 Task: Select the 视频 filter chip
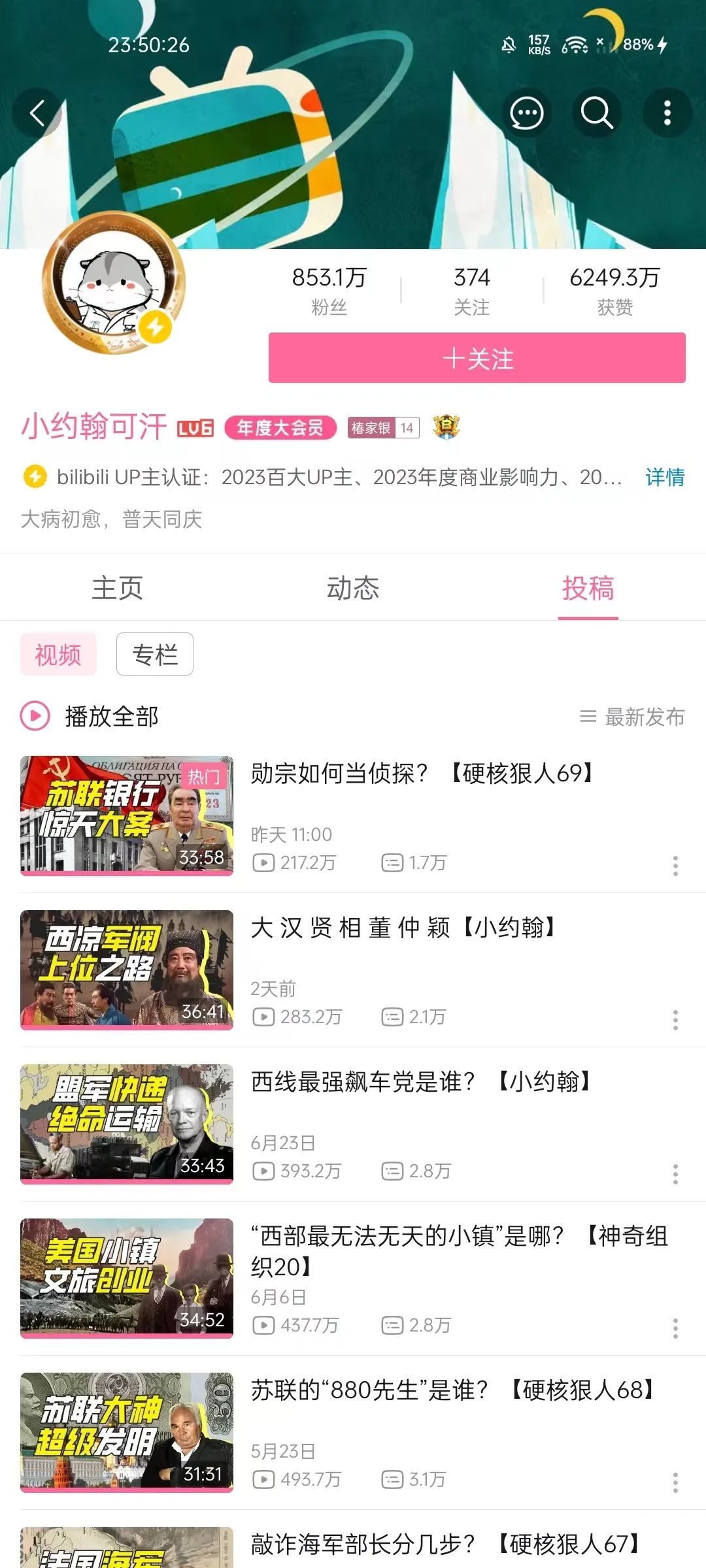(x=58, y=654)
